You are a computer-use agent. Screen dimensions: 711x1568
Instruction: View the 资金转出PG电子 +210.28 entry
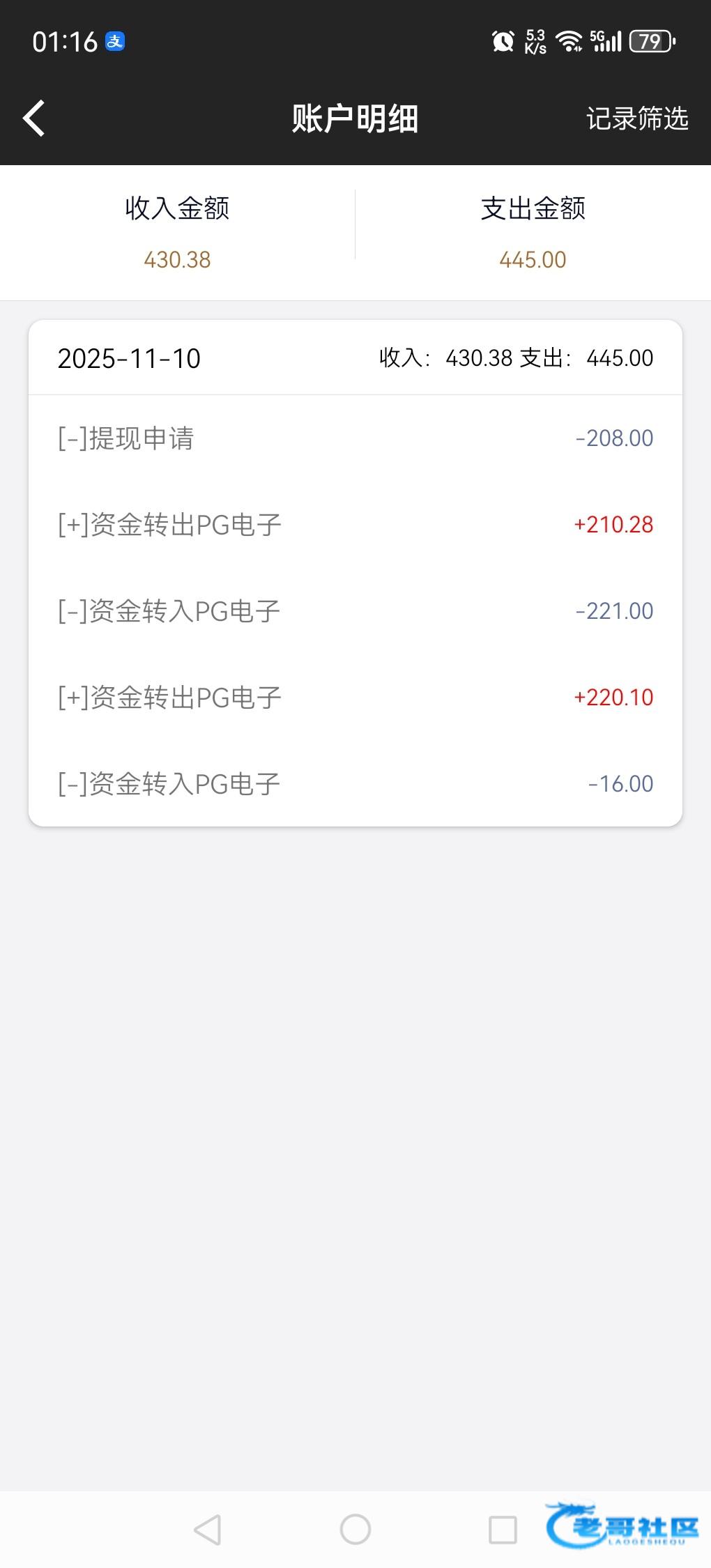tap(355, 525)
